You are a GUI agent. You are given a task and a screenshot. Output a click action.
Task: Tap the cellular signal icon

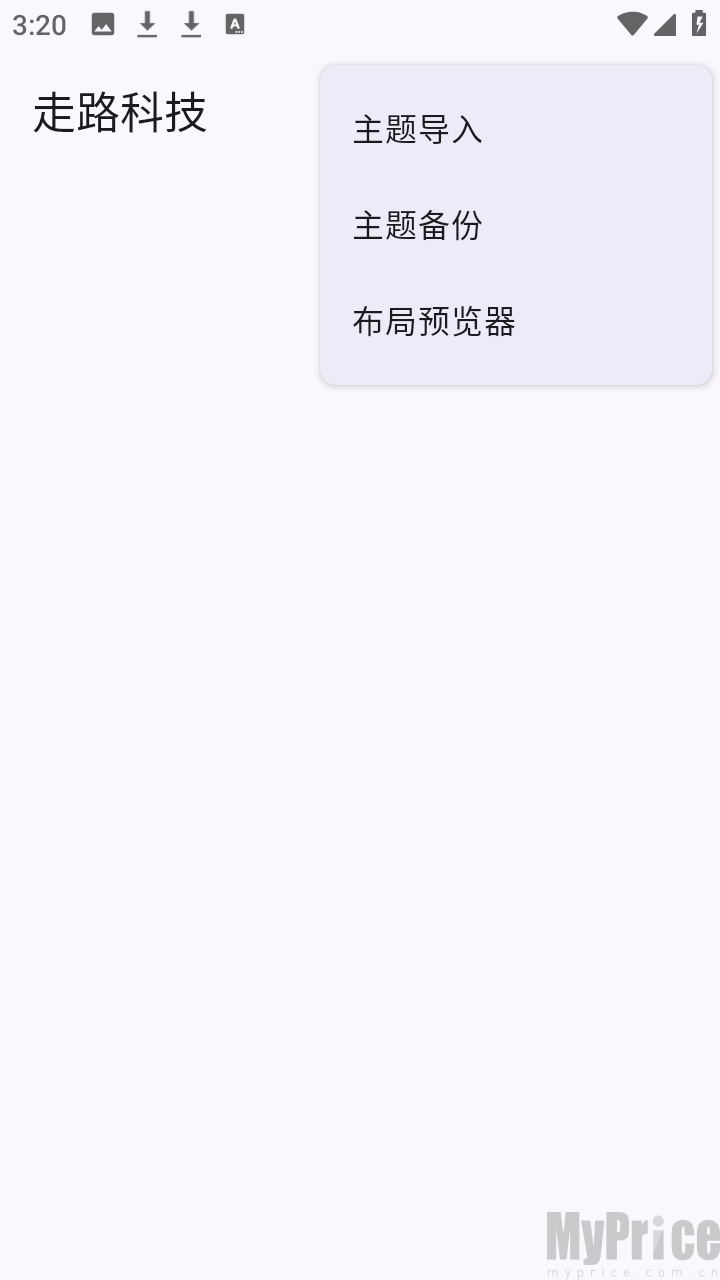pos(664,24)
